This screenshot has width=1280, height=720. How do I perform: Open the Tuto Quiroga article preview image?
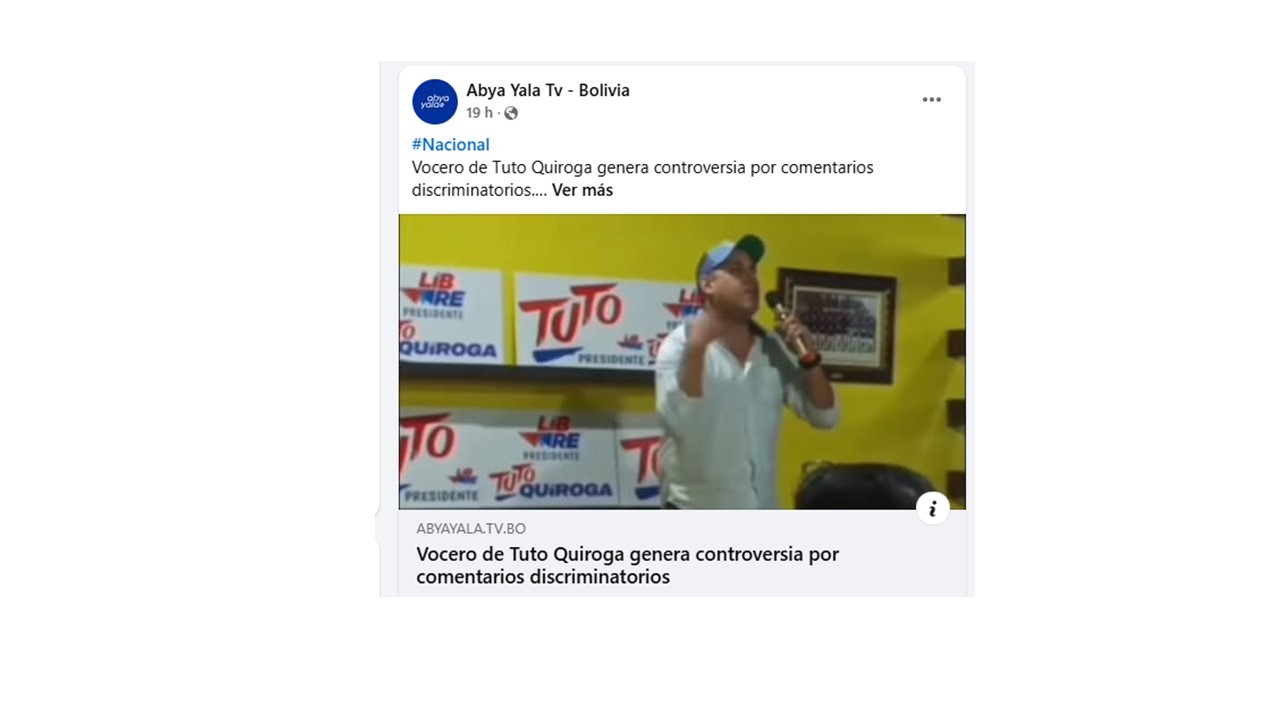point(682,361)
